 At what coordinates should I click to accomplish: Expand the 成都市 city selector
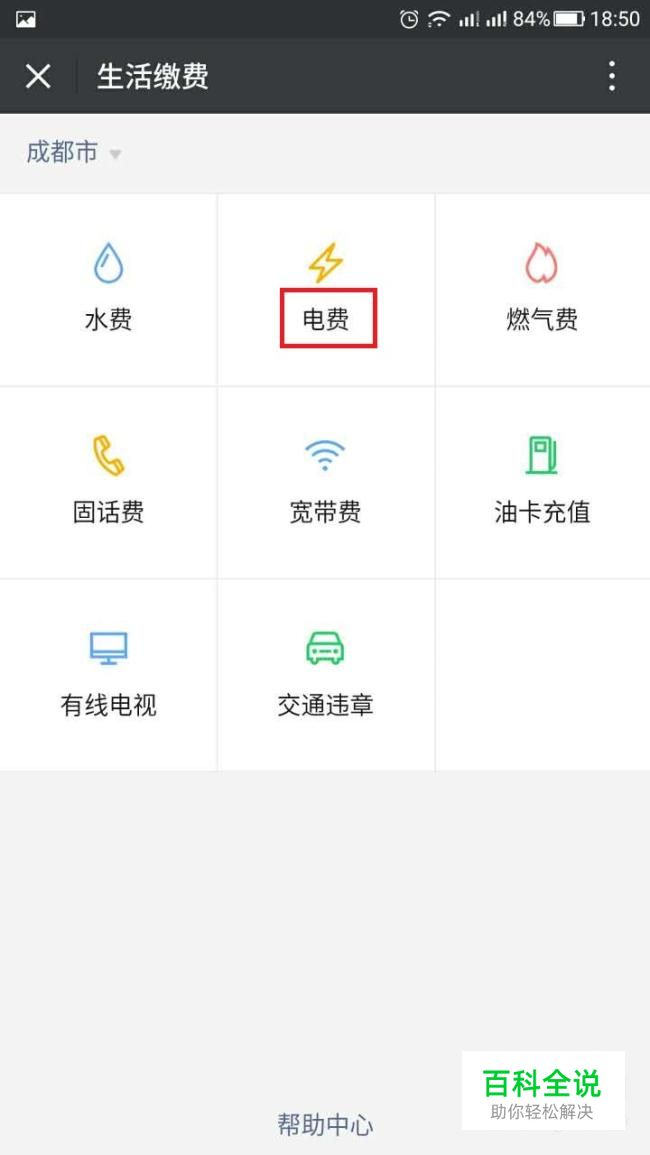pyautogui.click(x=74, y=153)
